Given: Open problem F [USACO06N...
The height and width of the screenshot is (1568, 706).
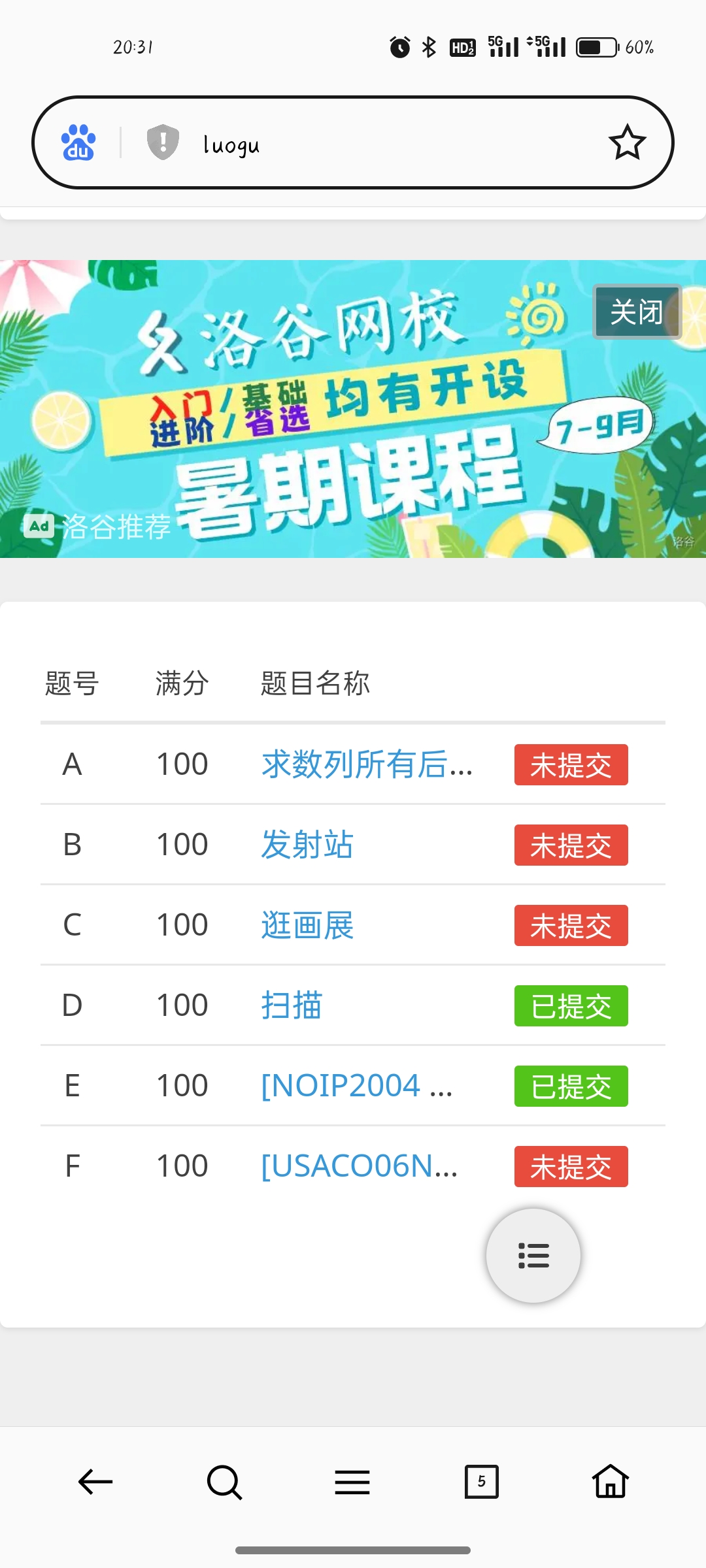Looking at the screenshot, I should coord(359,1166).
